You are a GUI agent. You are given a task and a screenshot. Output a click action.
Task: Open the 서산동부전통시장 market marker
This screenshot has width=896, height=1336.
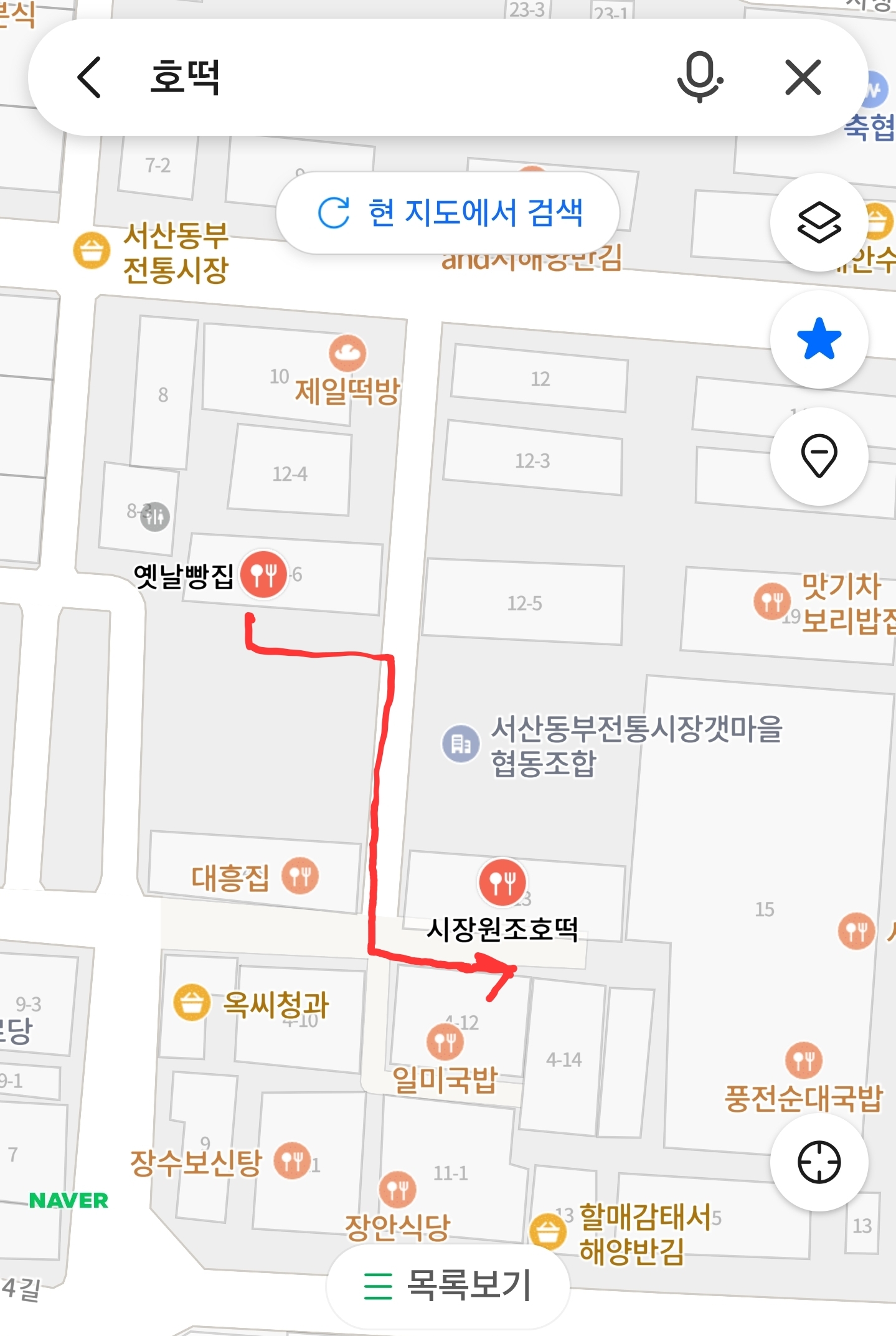(92, 250)
